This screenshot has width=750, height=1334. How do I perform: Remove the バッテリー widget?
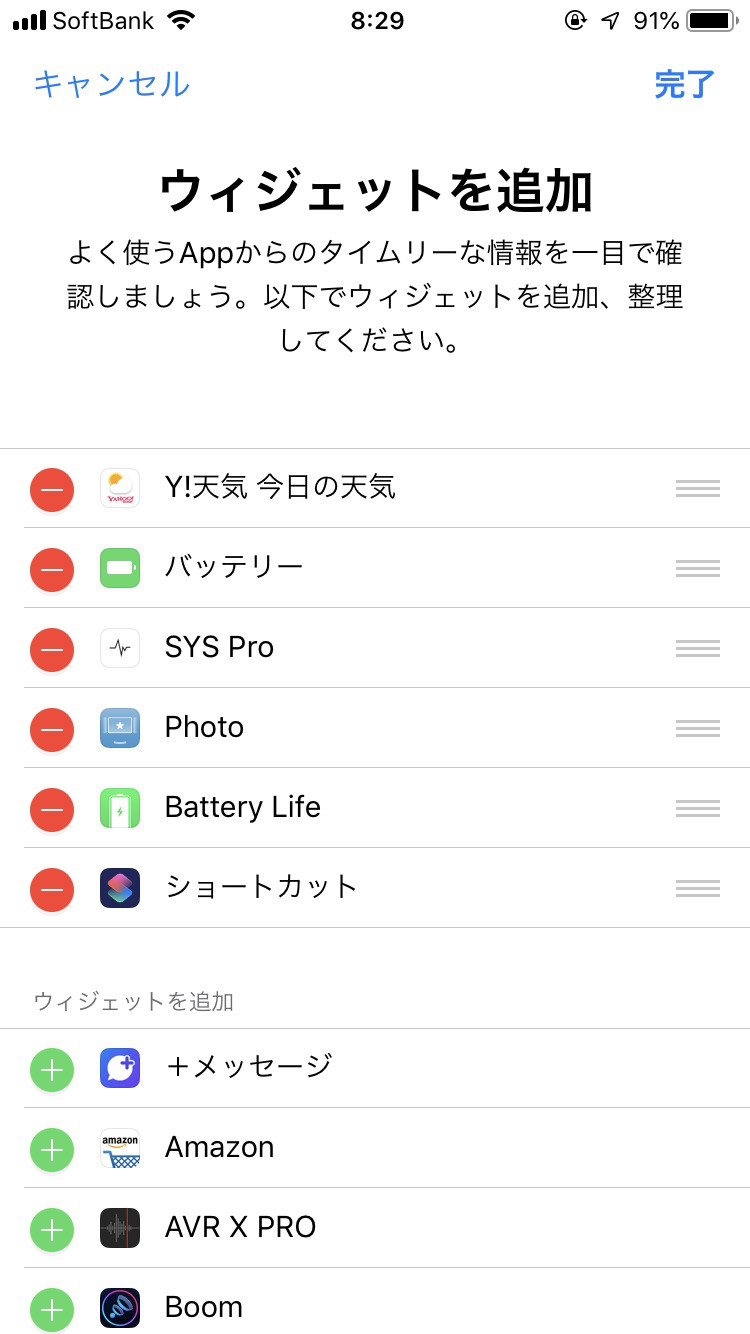coord(52,570)
